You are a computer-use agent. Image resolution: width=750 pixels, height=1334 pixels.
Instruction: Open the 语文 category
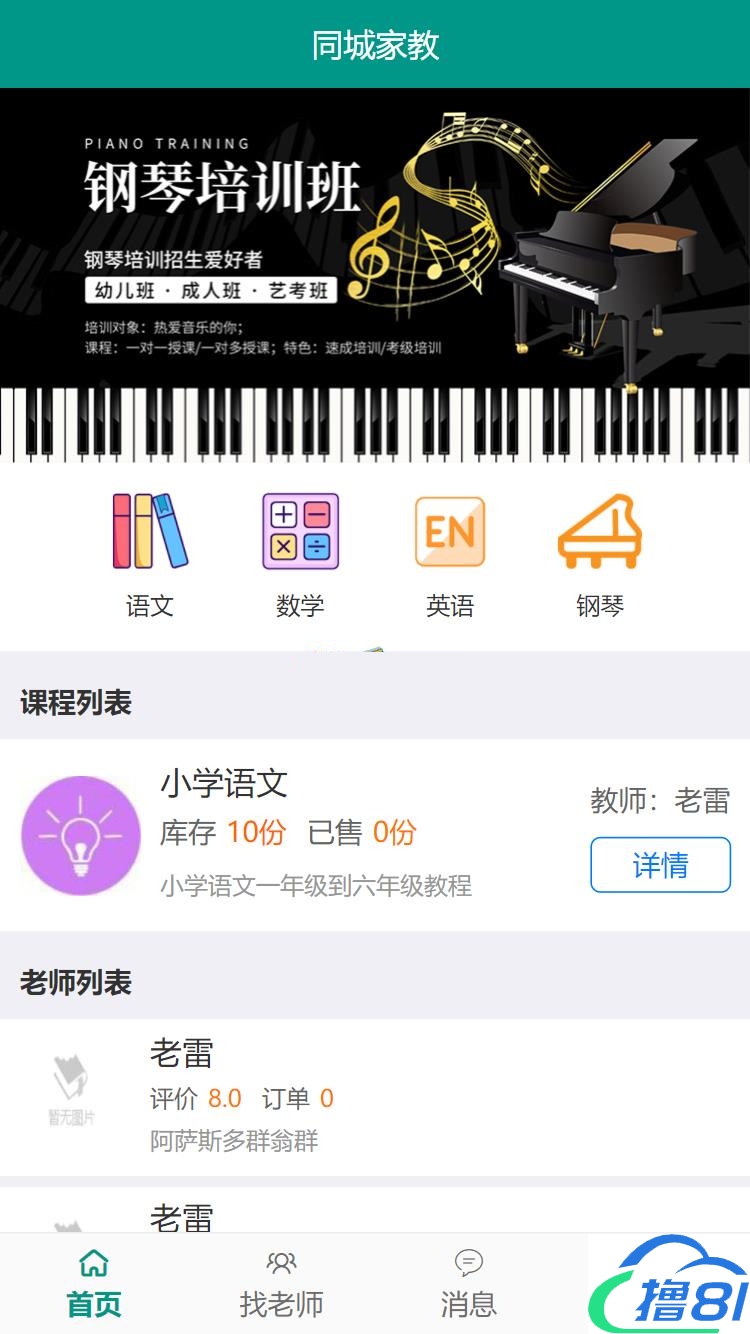tap(150, 555)
